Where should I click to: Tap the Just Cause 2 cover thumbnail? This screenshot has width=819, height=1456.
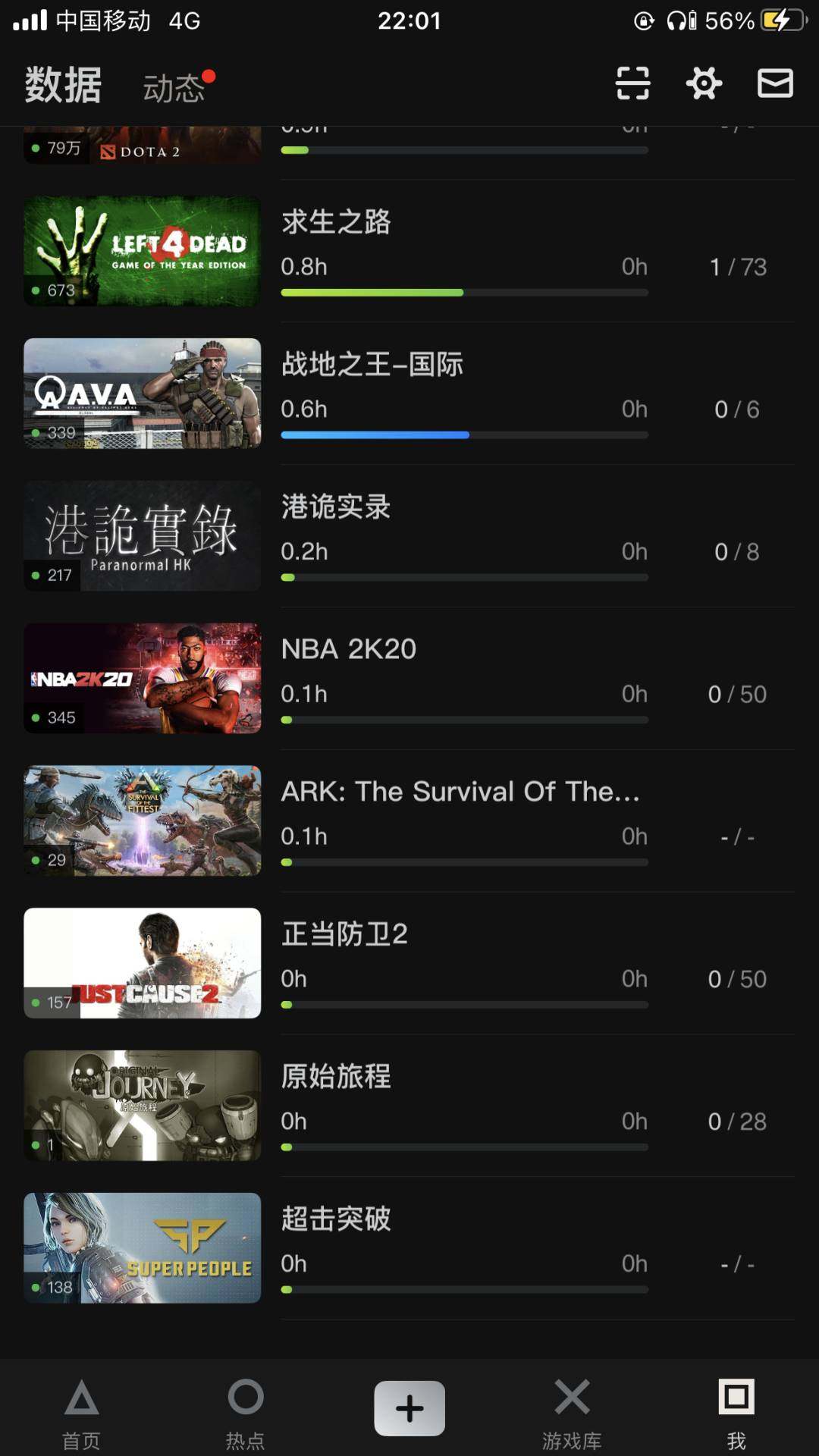point(142,964)
